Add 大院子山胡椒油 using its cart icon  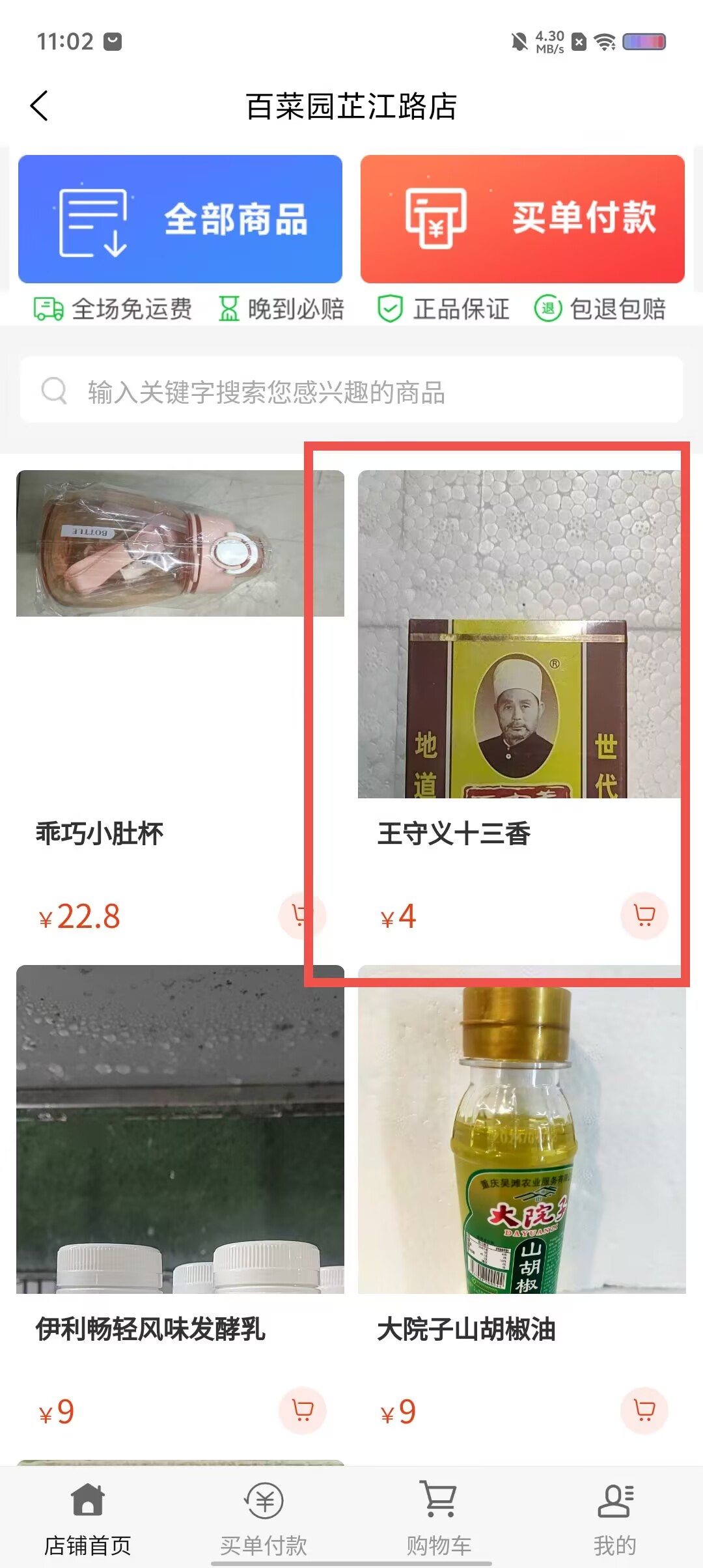coord(644,1409)
